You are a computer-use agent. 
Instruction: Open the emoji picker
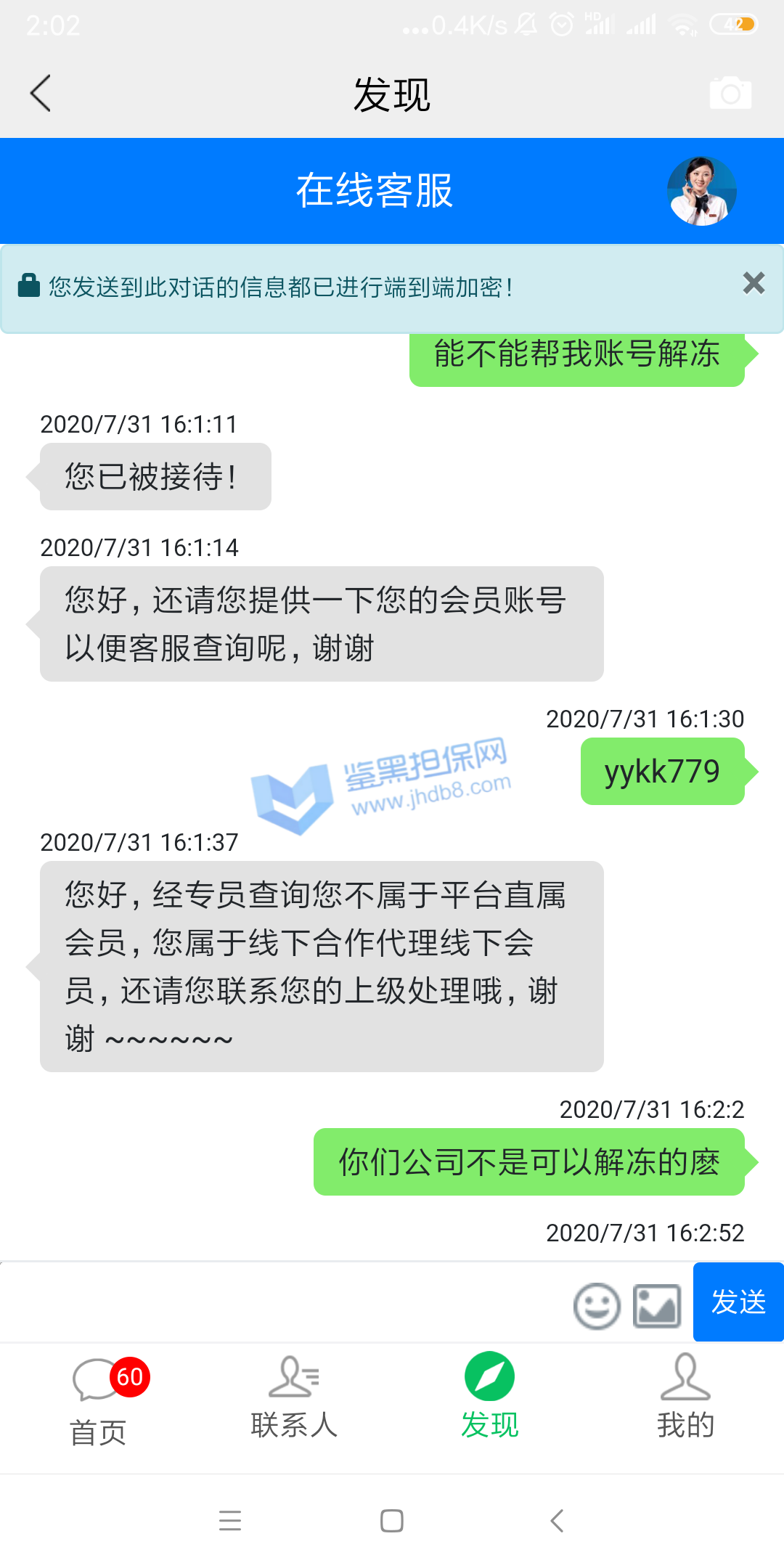point(597,1306)
